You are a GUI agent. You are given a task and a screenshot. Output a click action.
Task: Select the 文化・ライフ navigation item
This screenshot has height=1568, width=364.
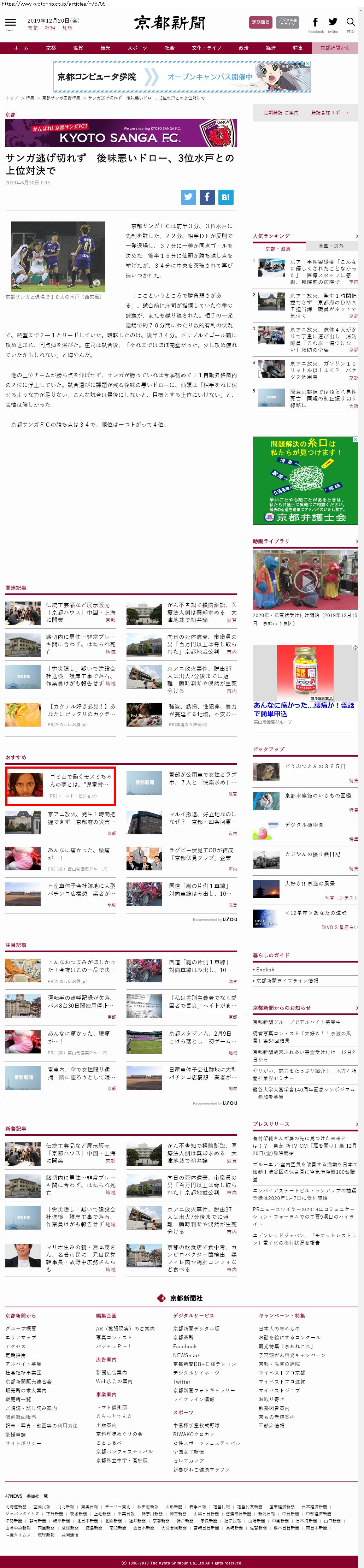point(206,48)
